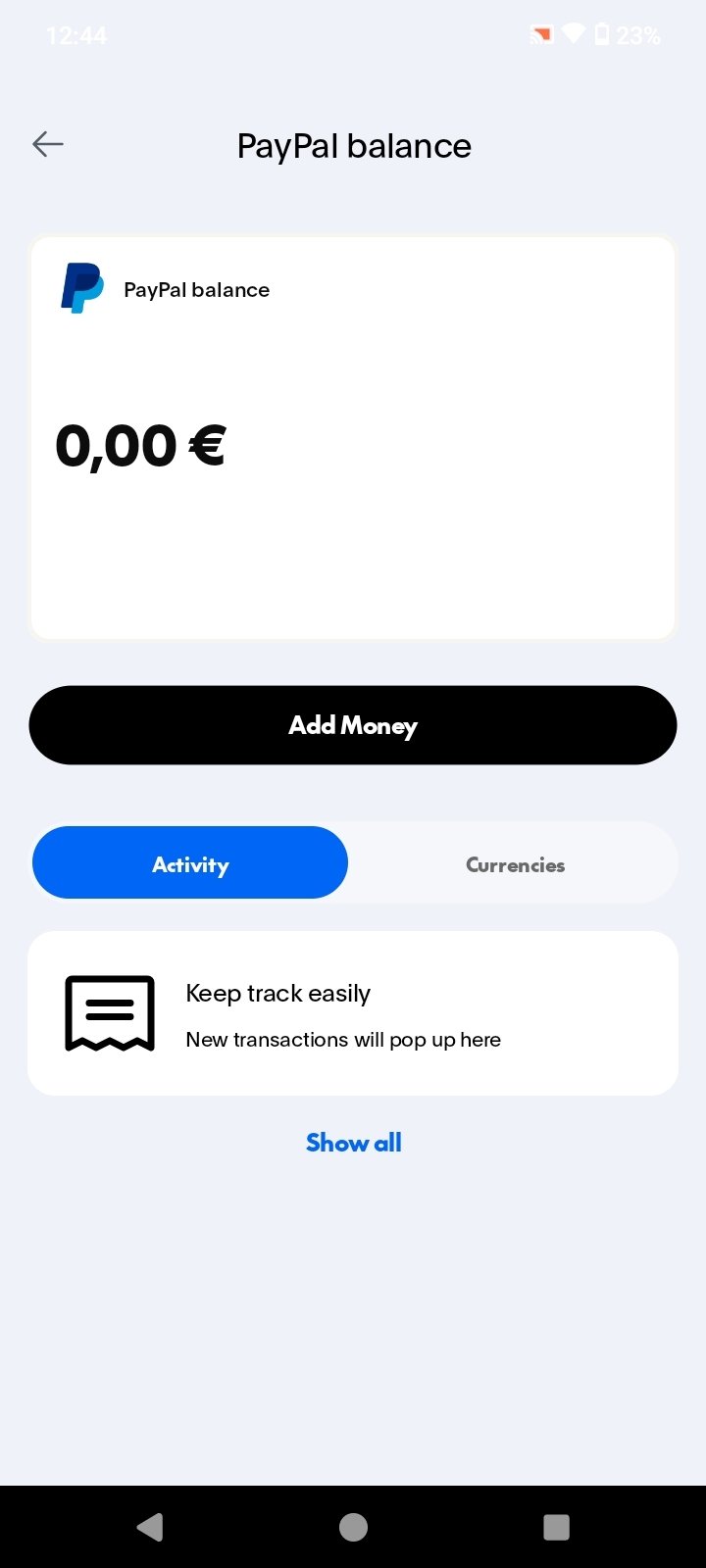Click the 0,00 € balance amount
The image size is (706, 1568).
point(141,446)
